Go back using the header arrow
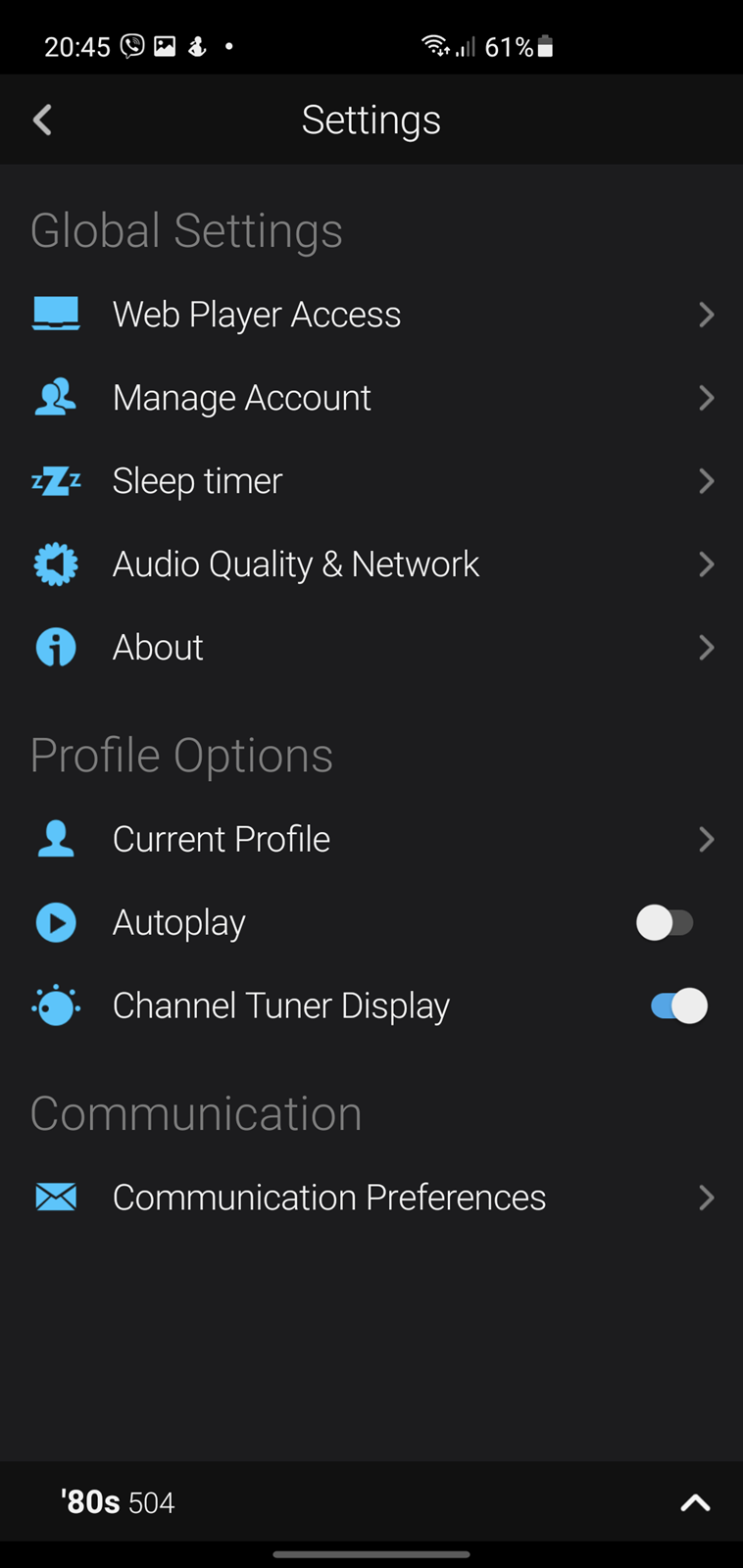 tap(42, 120)
